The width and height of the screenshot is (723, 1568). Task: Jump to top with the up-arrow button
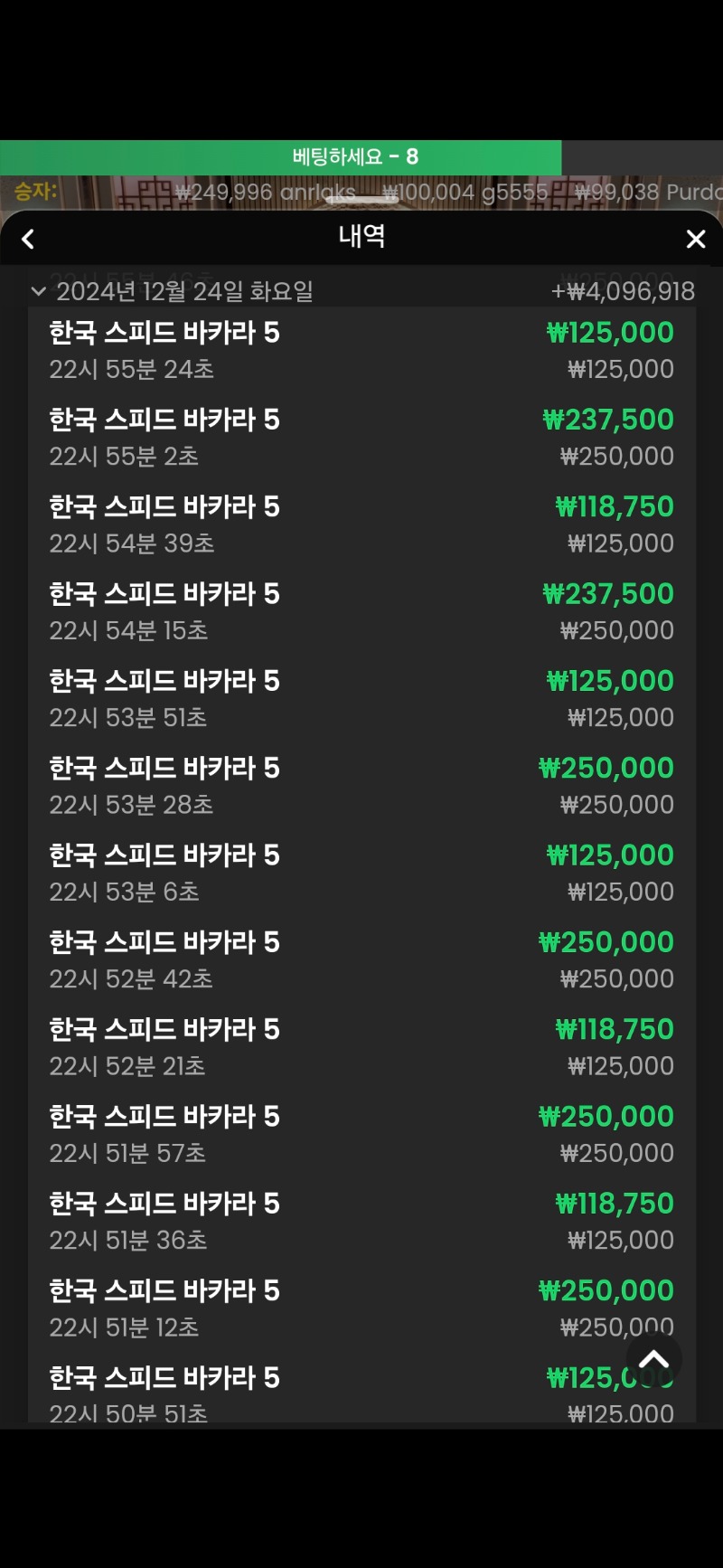pyautogui.click(x=653, y=1359)
